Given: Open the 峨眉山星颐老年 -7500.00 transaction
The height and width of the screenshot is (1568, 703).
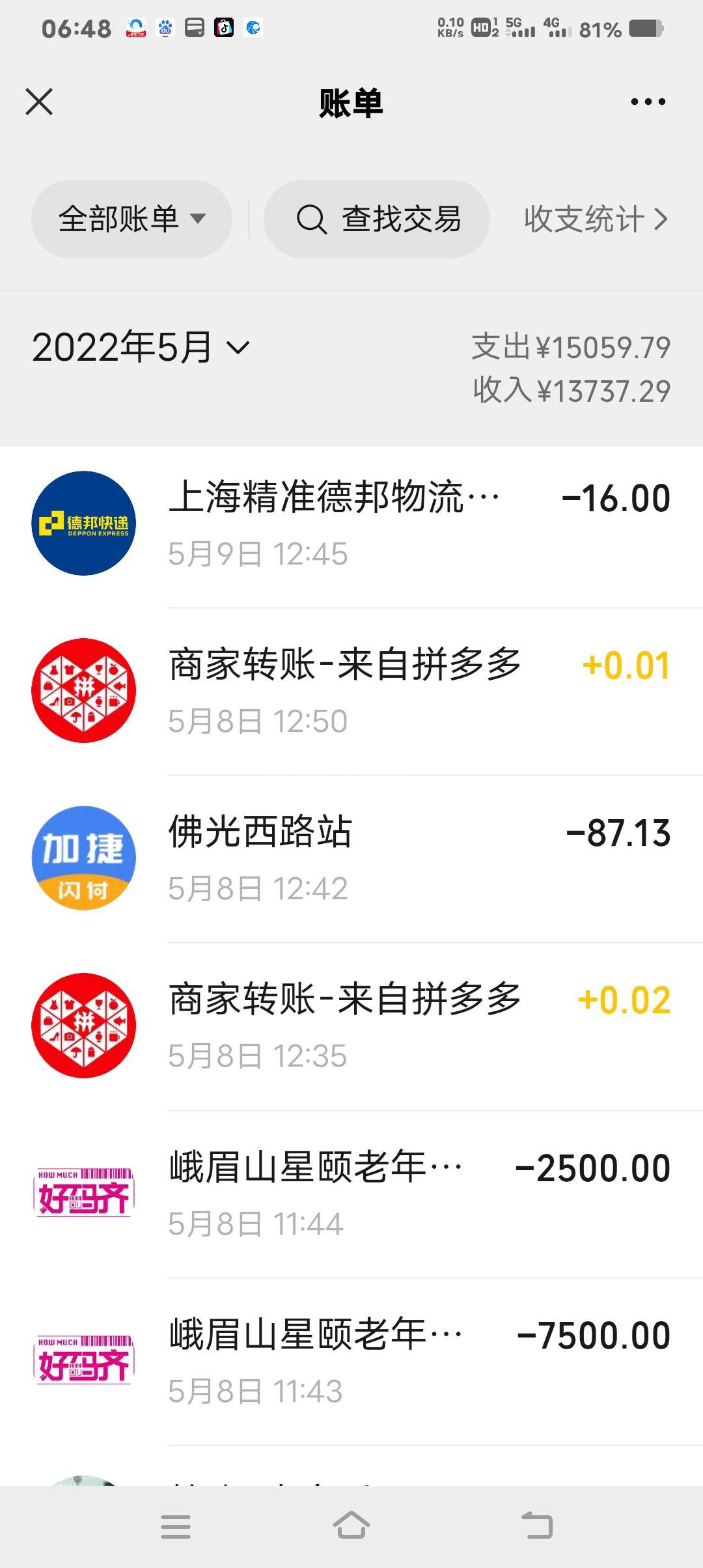Looking at the screenshot, I should [x=417, y=1361].
